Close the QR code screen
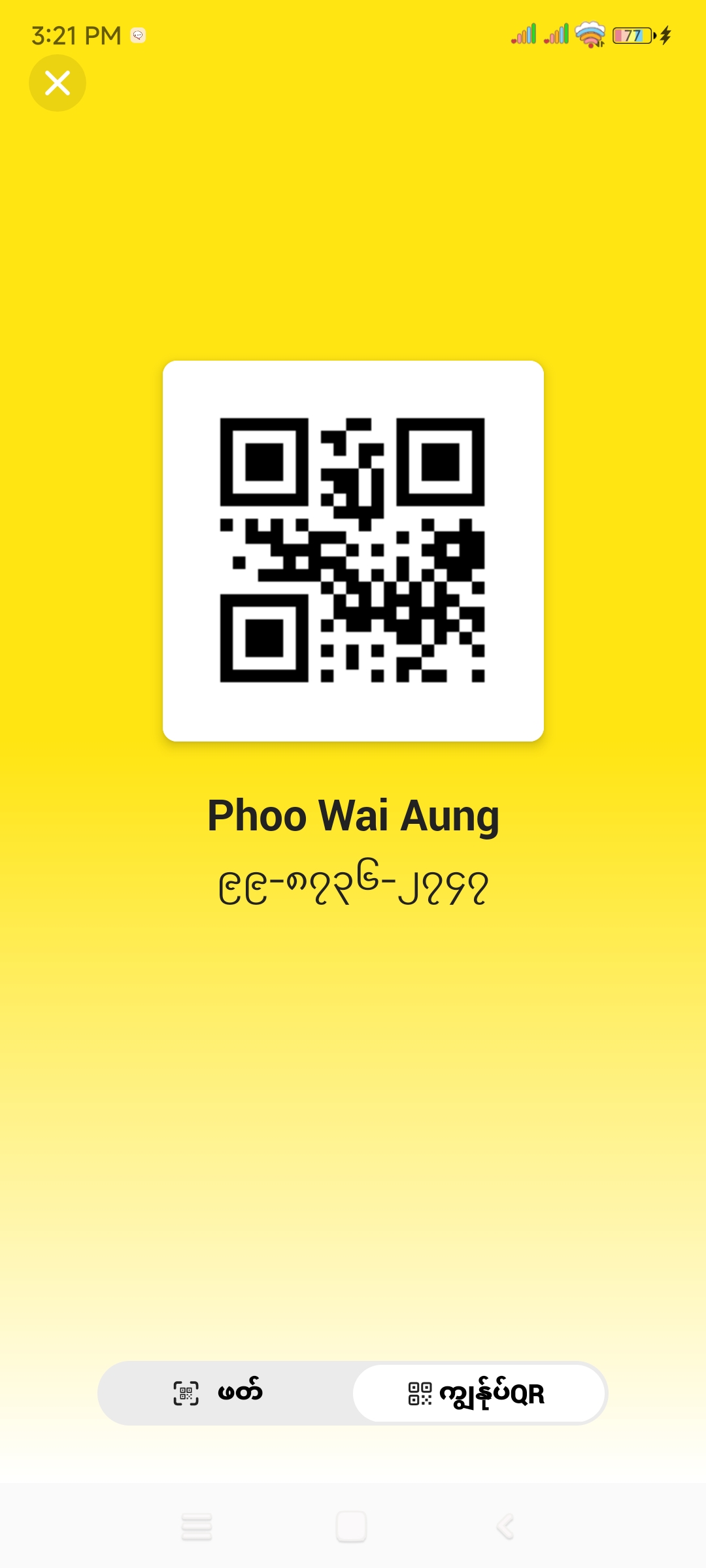706x1568 pixels. pyautogui.click(x=58, y=83)
